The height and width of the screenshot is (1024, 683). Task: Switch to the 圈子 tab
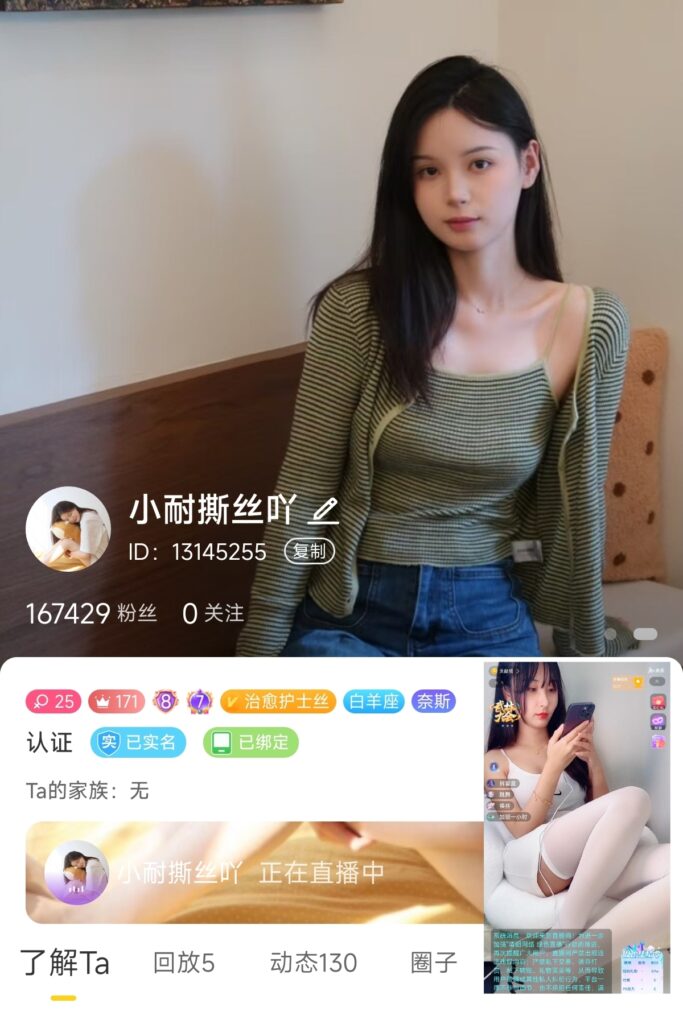(434, 963)
